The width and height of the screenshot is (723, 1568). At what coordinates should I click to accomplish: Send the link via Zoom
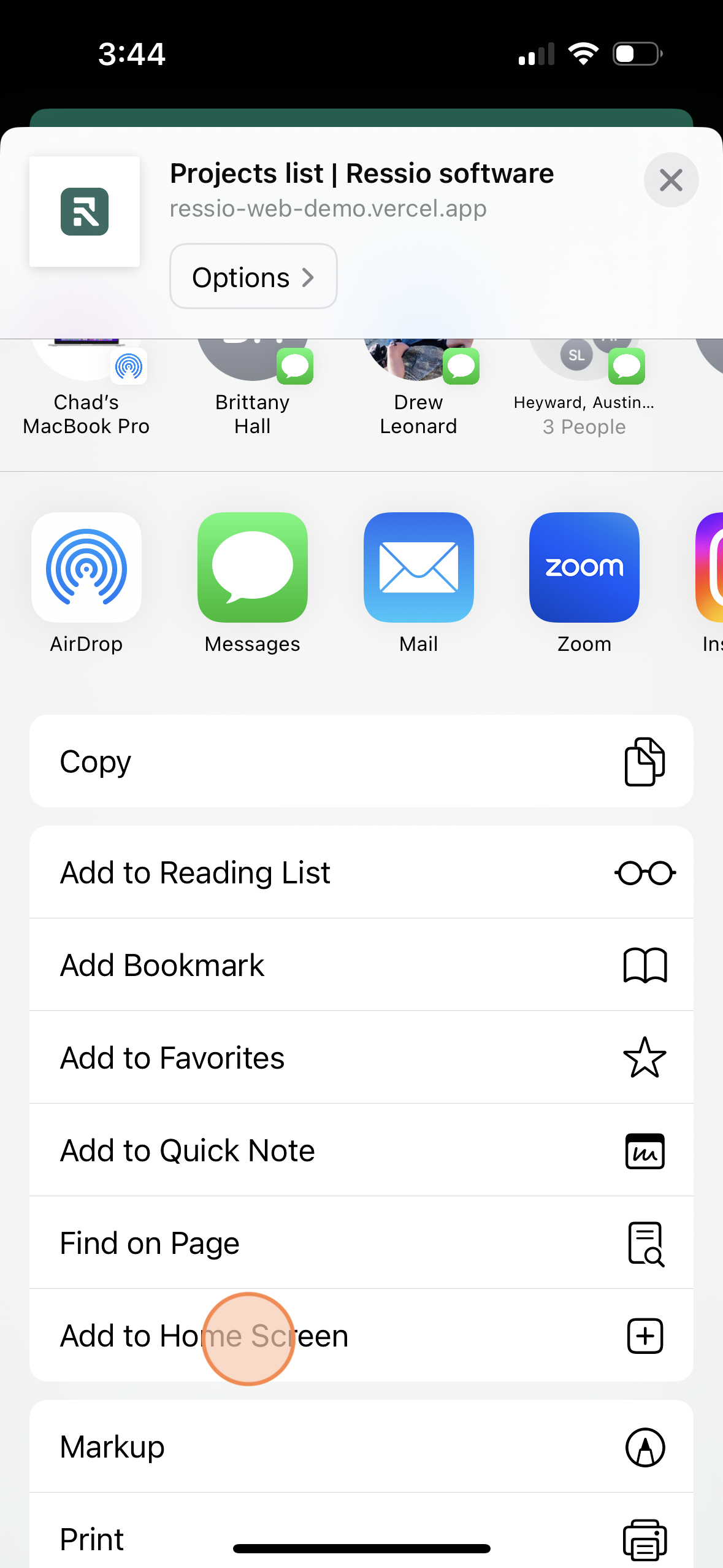pos(584,566)
